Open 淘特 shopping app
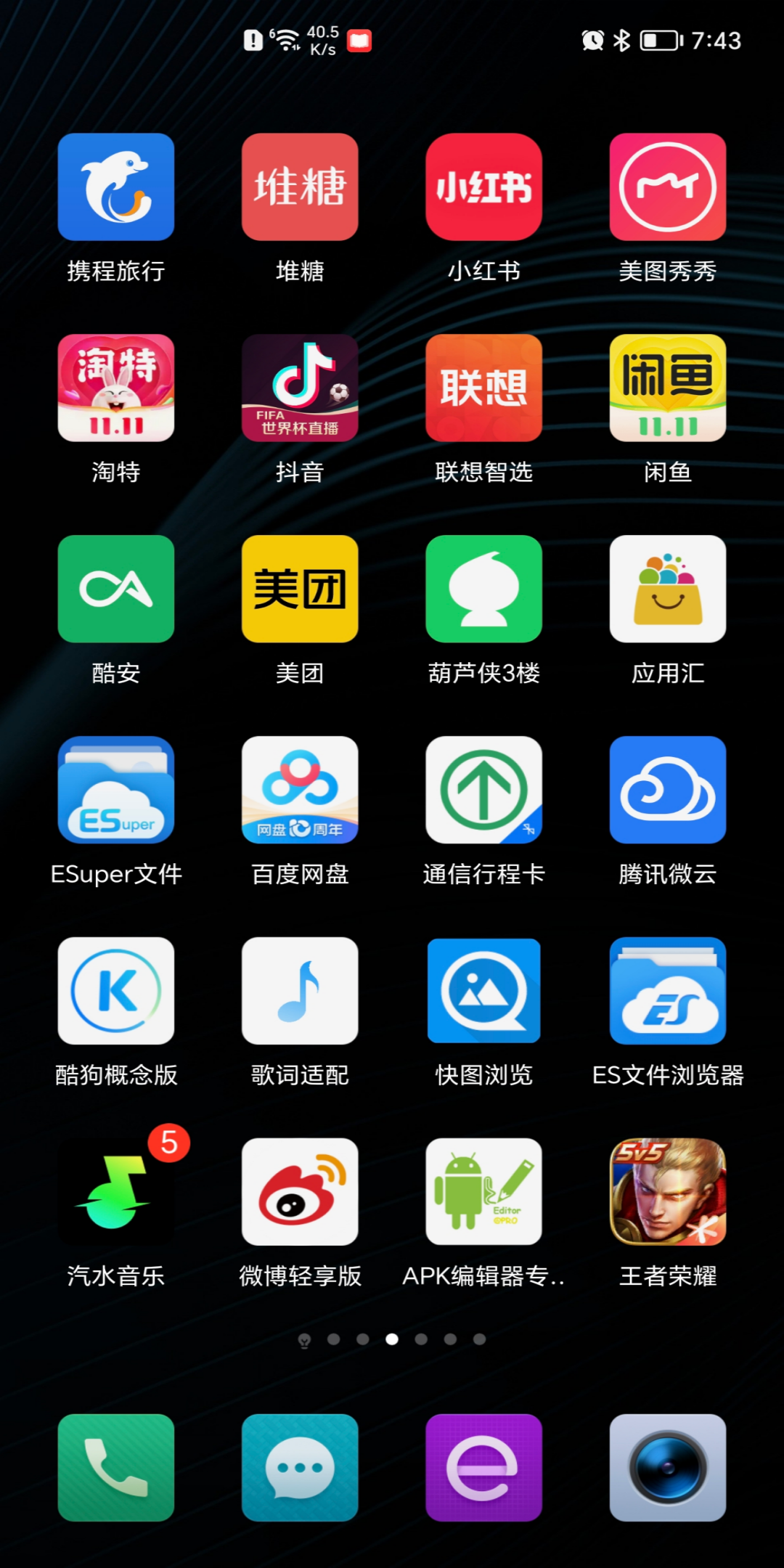Image resolution: width=784 pixels, height=1568 pixels. click(116, 388)
